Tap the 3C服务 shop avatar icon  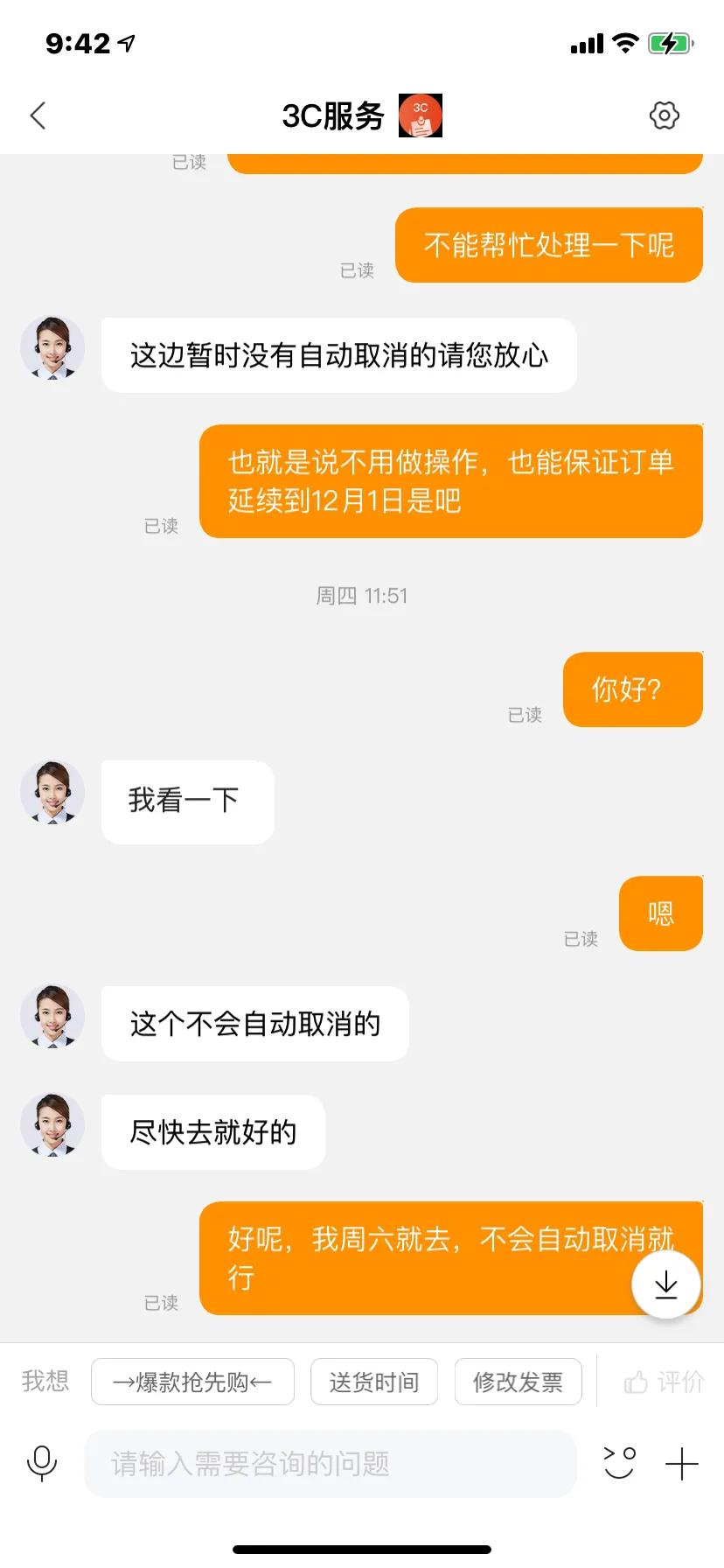420,115
